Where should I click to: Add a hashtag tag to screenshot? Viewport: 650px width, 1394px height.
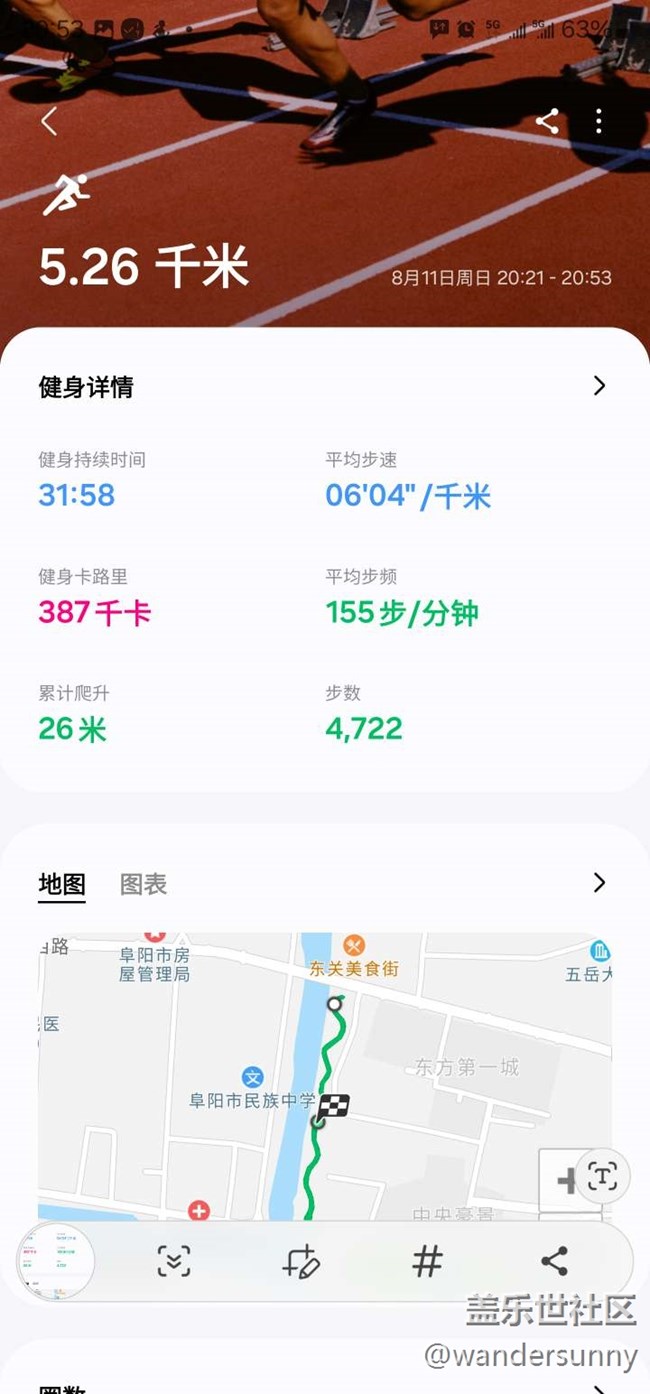click(x=427, y=1262)
